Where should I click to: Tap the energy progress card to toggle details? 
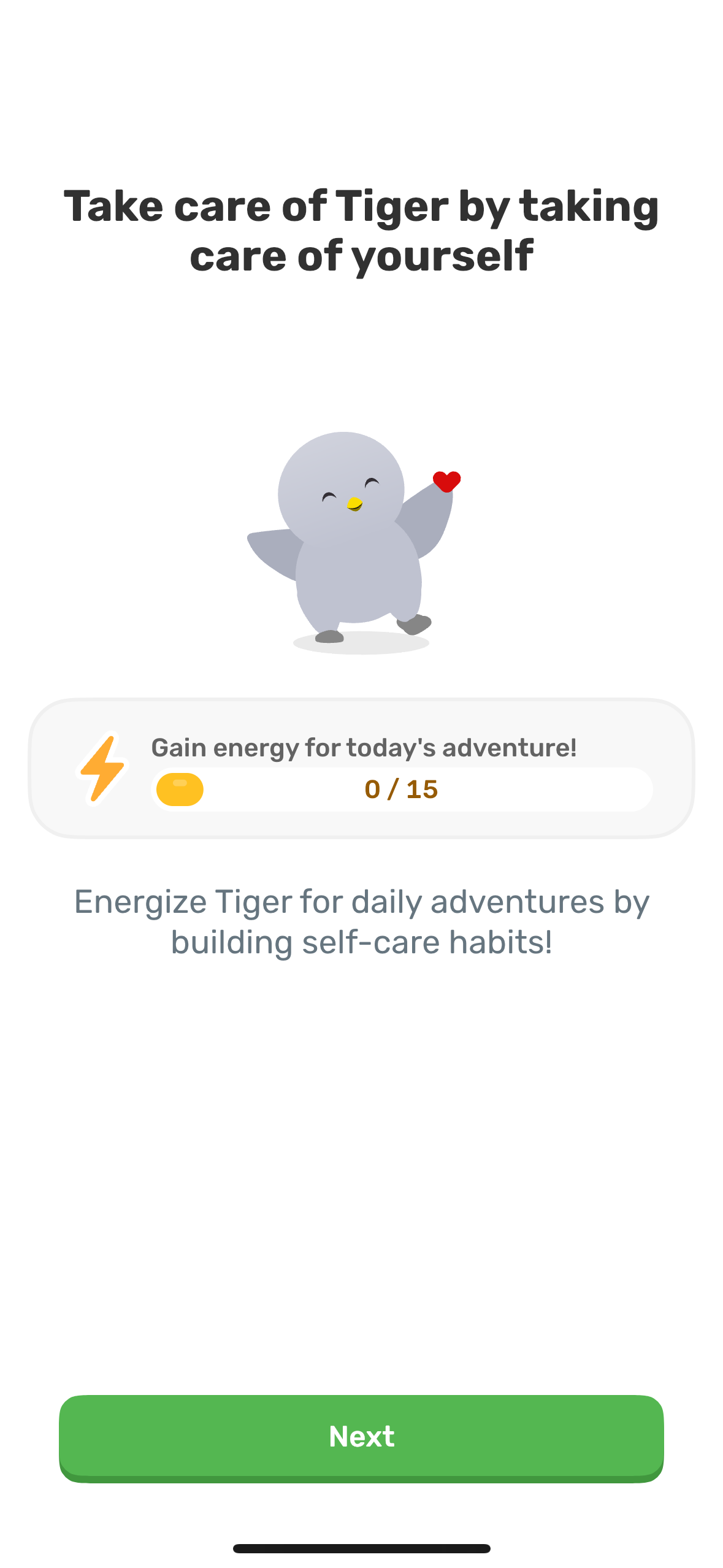click(362, 767)
